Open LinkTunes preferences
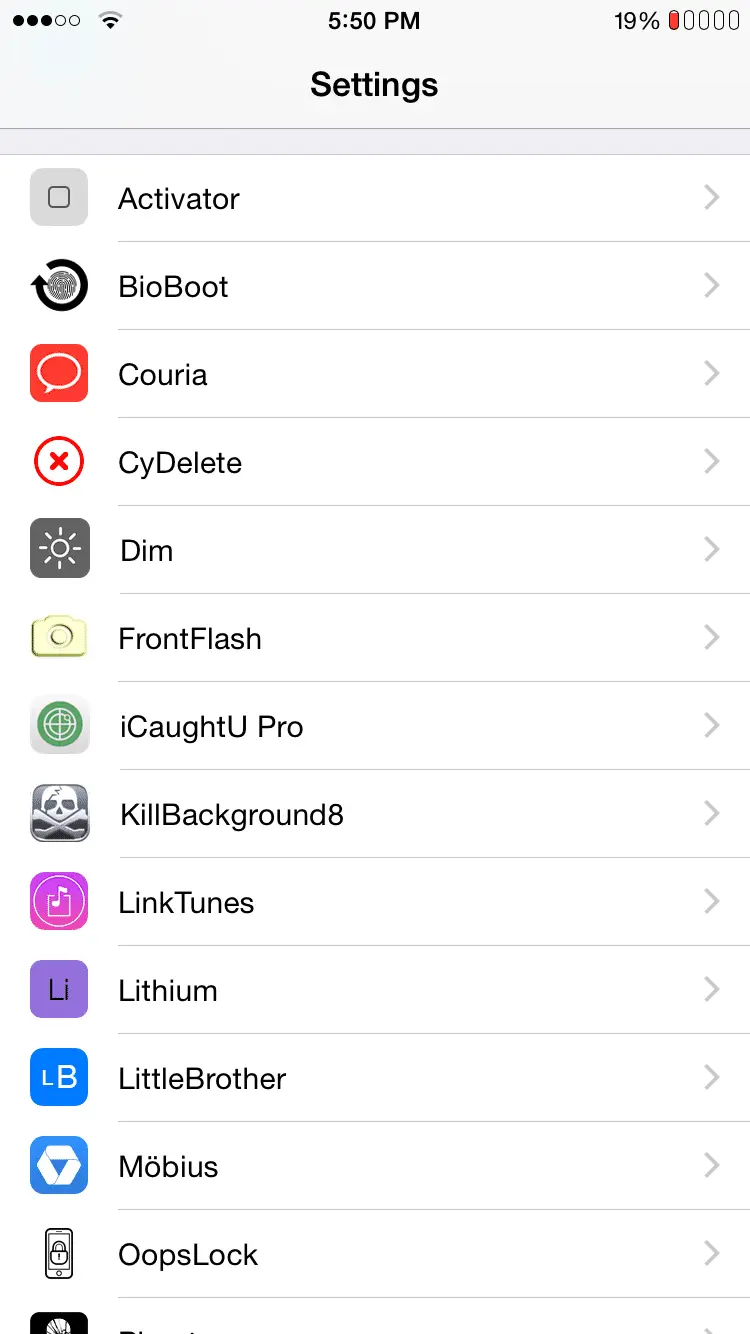 click(375, 903)
